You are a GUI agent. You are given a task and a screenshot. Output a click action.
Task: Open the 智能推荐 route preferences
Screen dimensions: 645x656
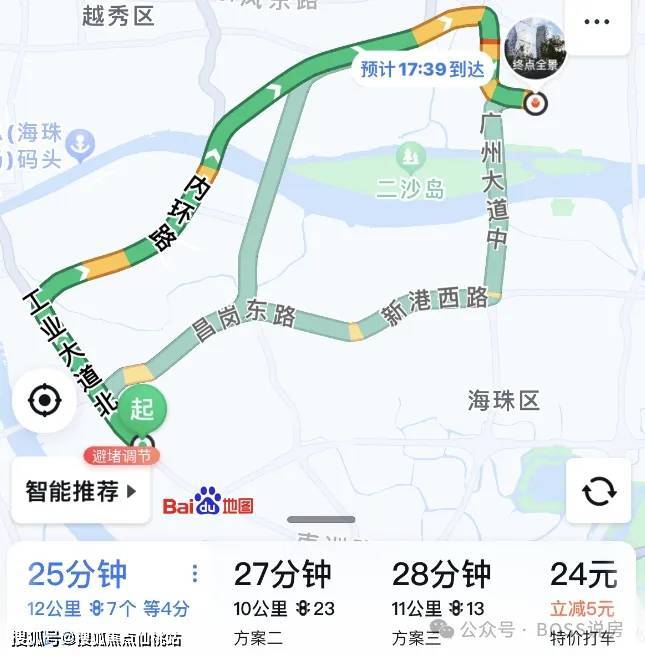click(x=81, y=492)
